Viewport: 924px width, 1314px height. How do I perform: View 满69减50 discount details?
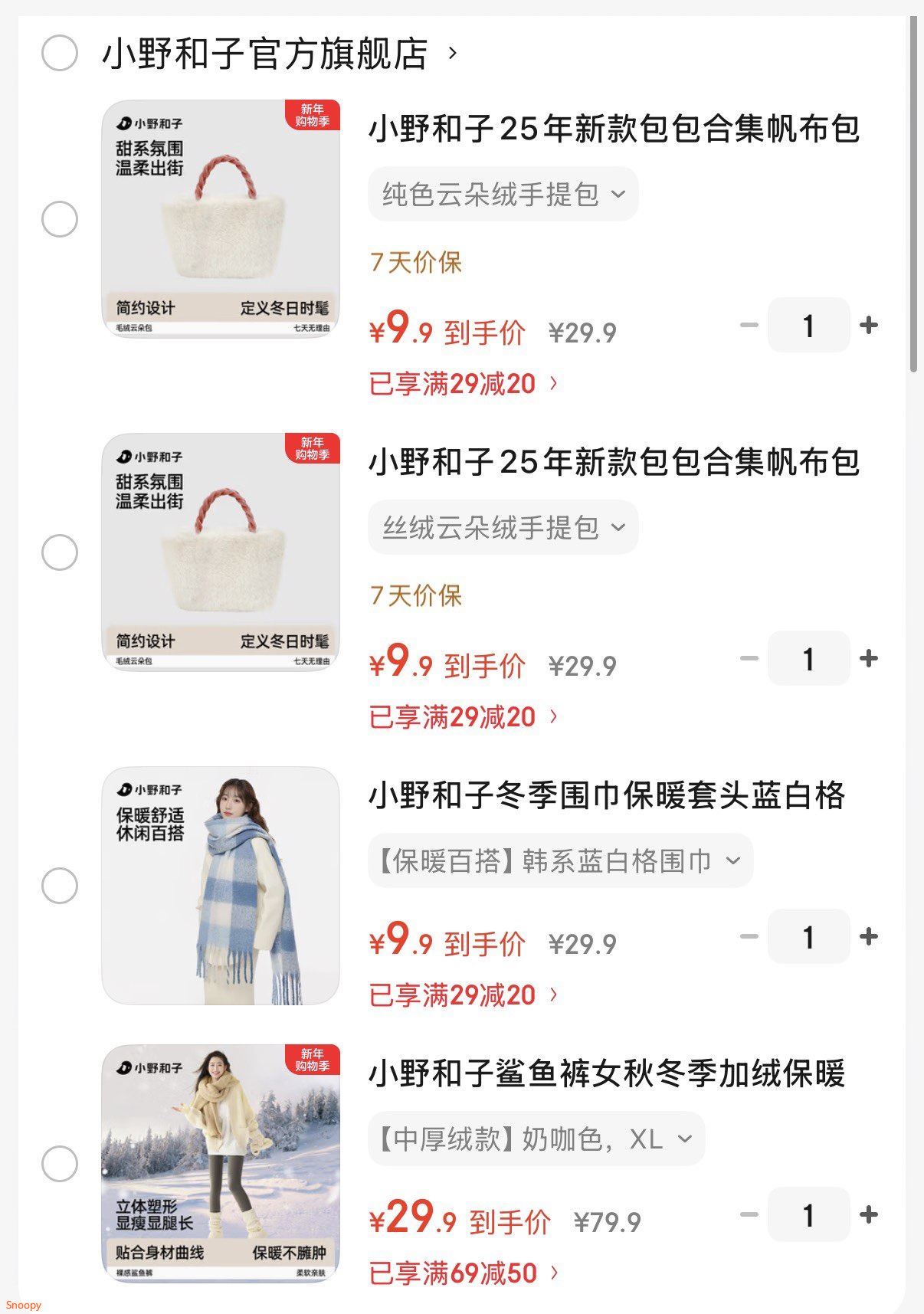[x=464, y=1273]
